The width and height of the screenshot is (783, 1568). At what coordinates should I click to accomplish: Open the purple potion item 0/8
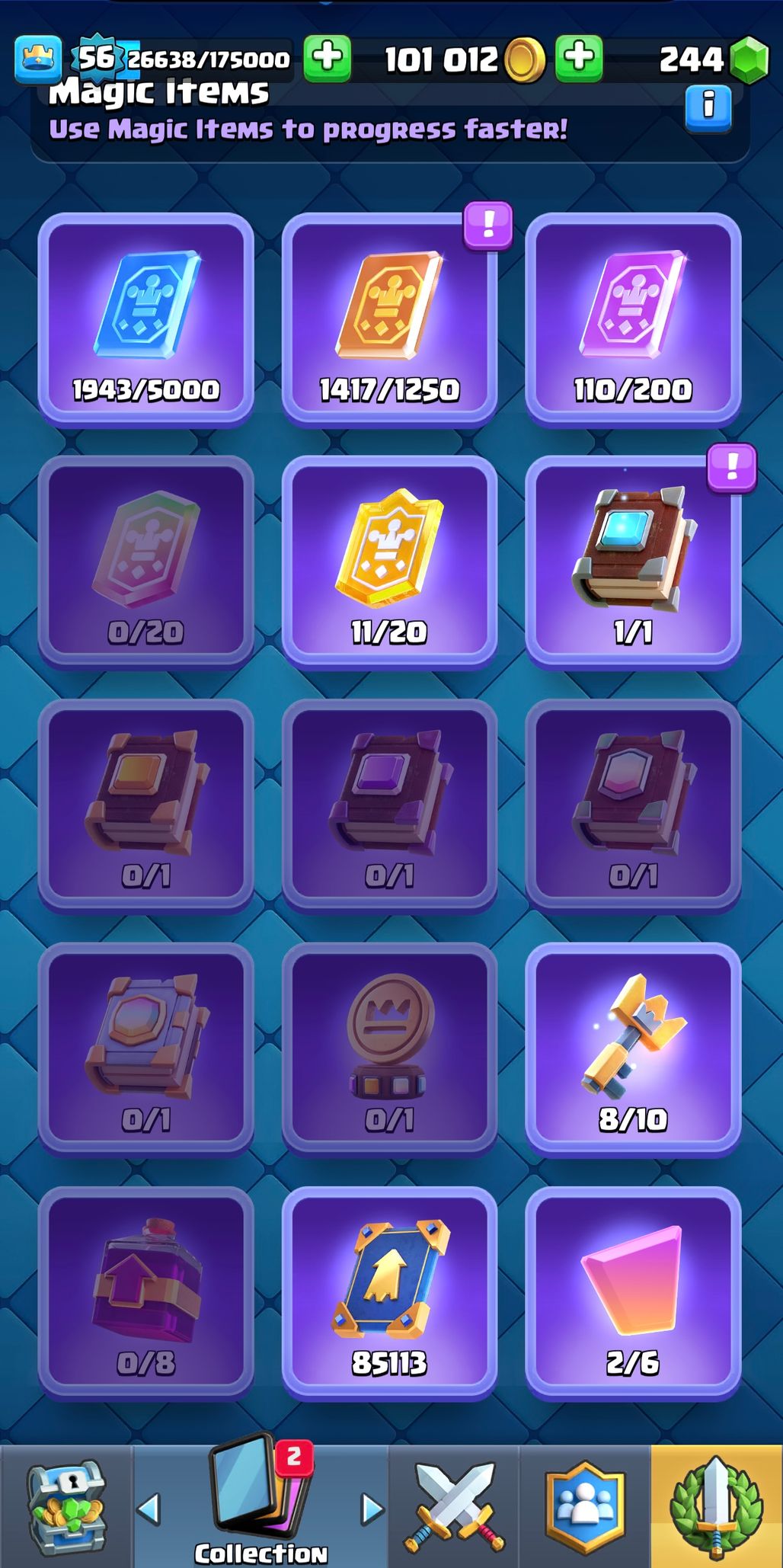coord(145,1293)
